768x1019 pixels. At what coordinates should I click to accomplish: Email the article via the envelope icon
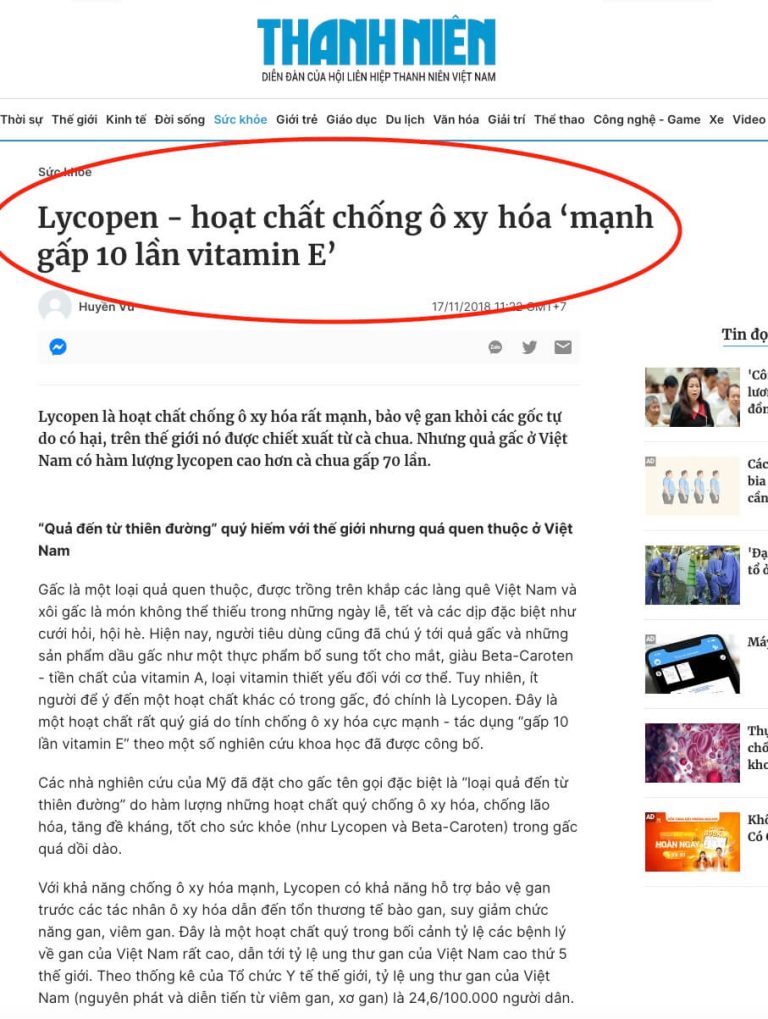(563, 347)
